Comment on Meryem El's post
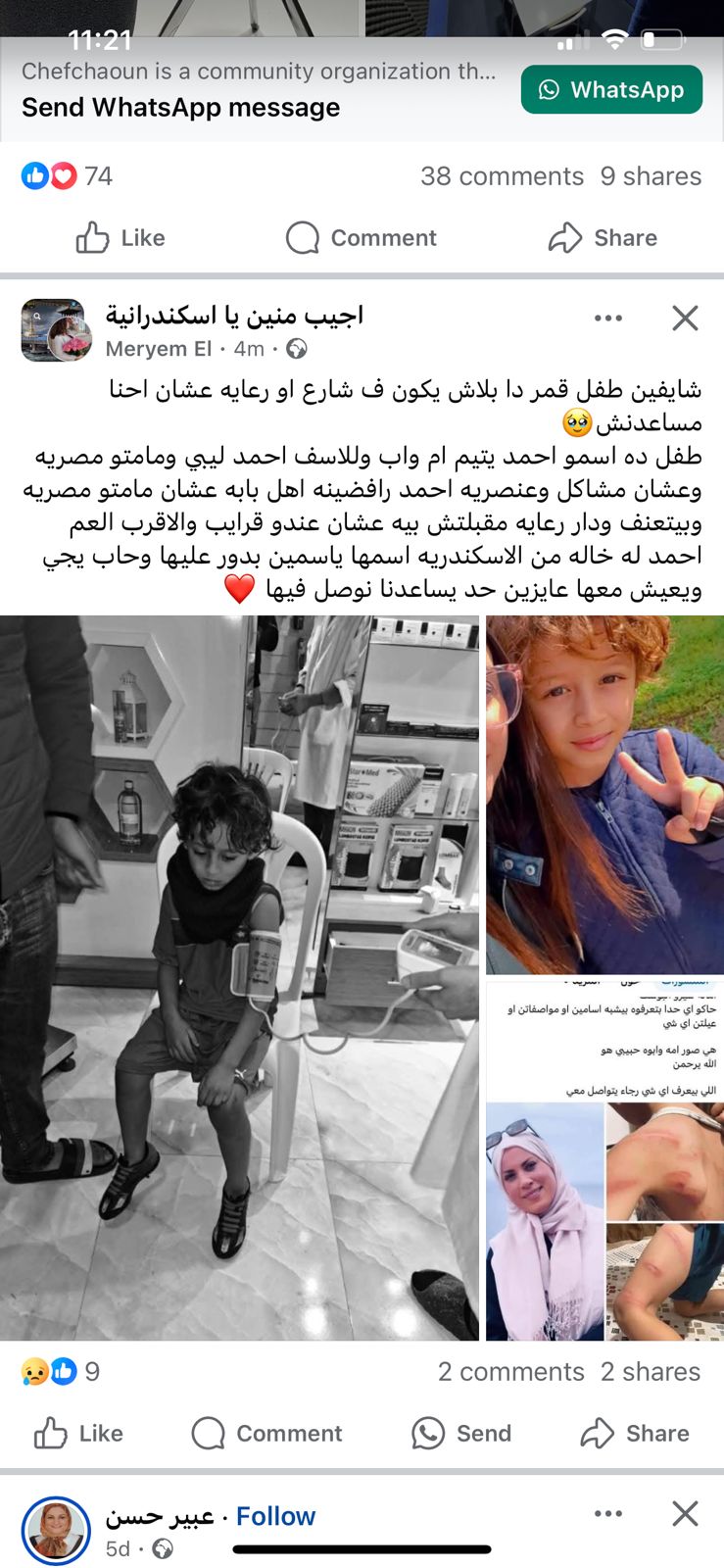The width and height of the screenshot is (724, 1568). [266, 1434]
